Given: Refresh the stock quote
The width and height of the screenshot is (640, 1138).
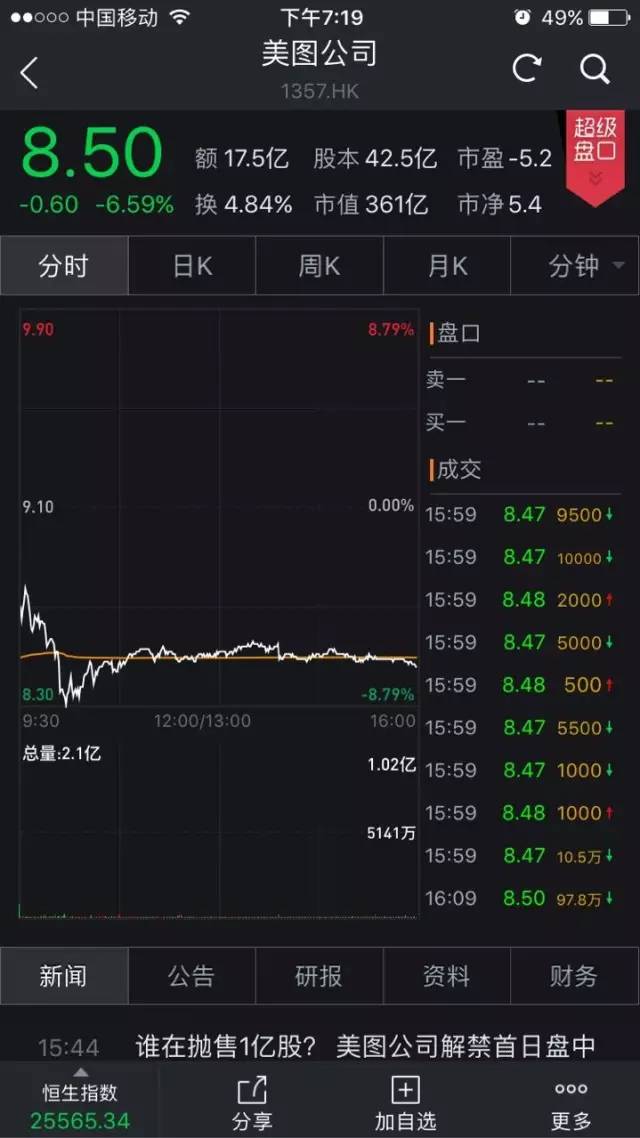Looking at the screenshot, I should coord(527,69).
